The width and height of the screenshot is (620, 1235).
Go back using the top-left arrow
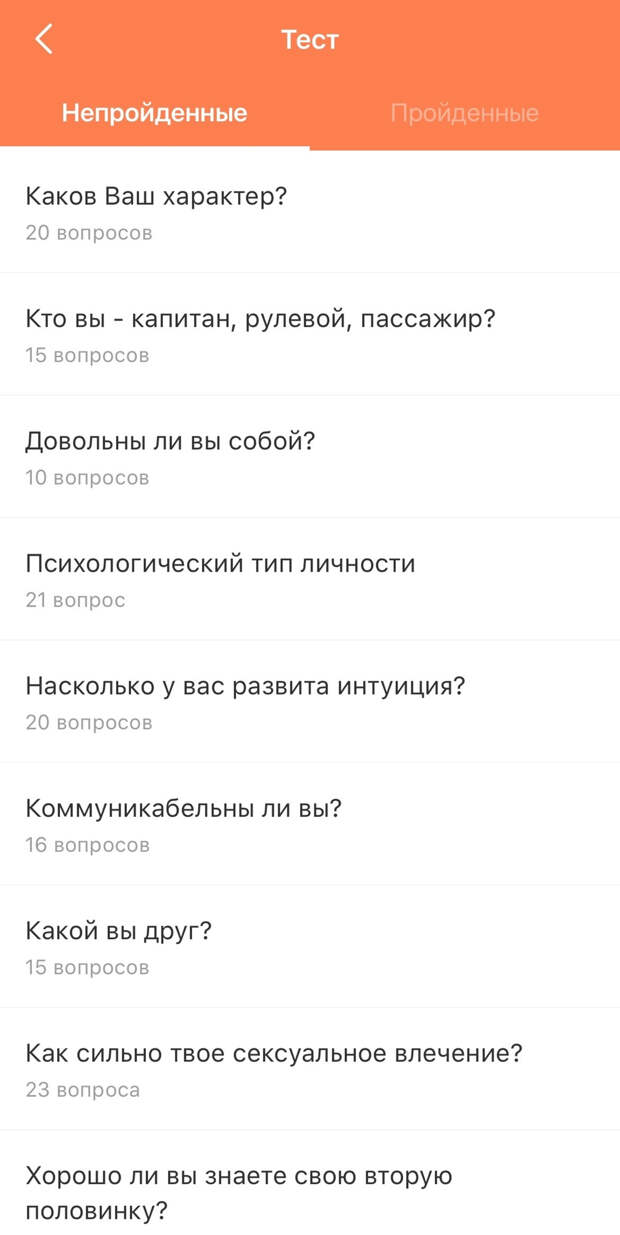click(43, 40)
